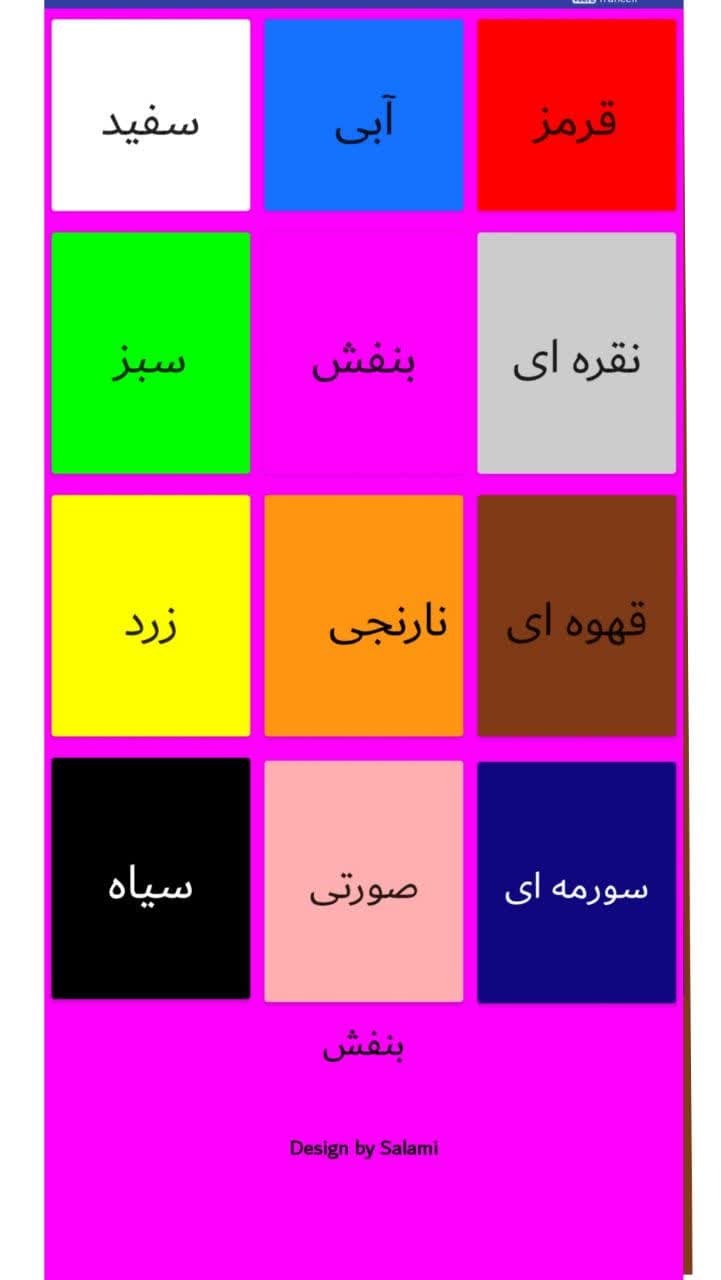Select the نارنجی (orange) color tile
The width and height of the screenshot is (721, 1280).
coord(364,615)
